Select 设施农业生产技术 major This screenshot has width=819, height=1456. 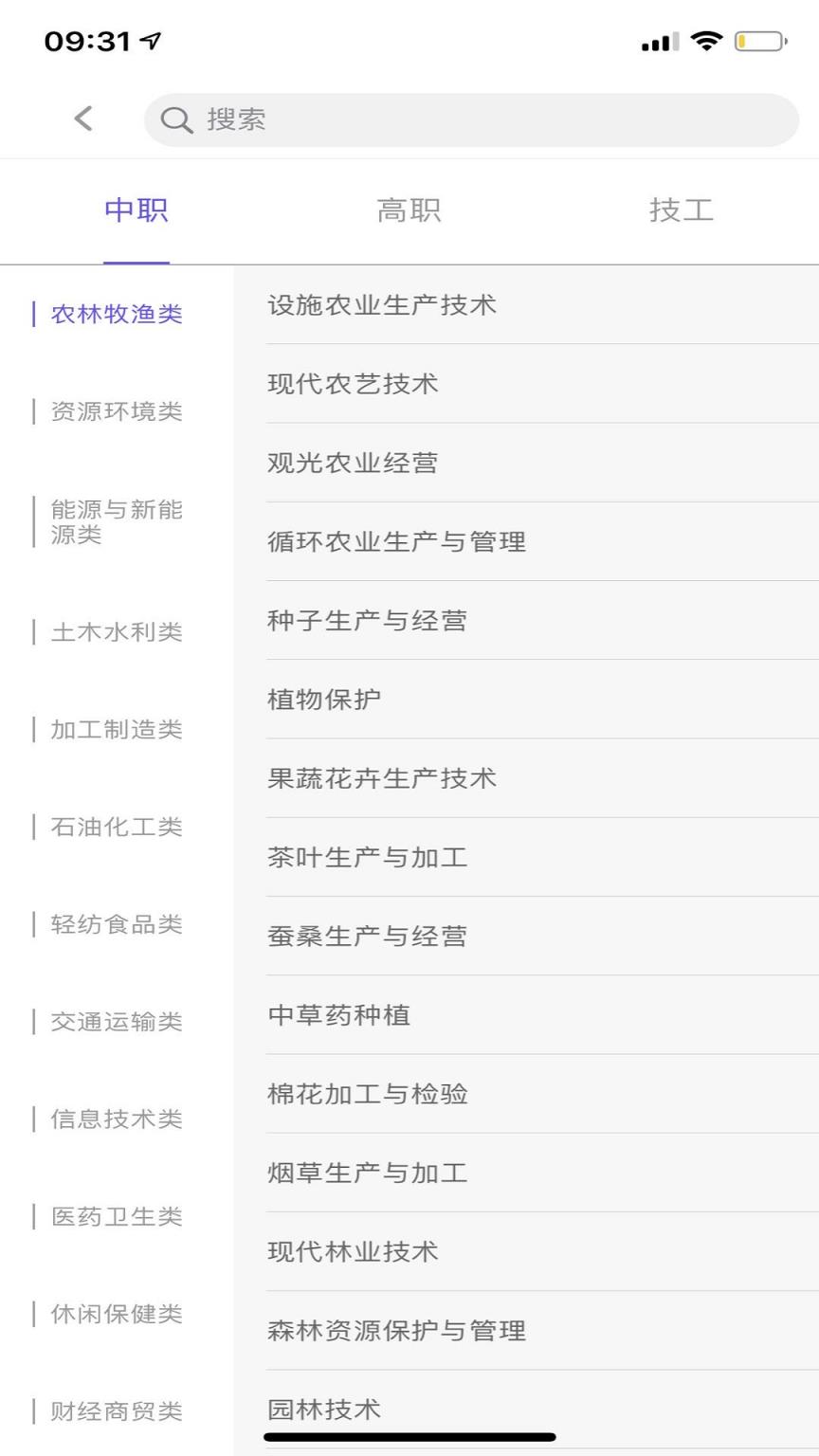[x=382, y=305]
